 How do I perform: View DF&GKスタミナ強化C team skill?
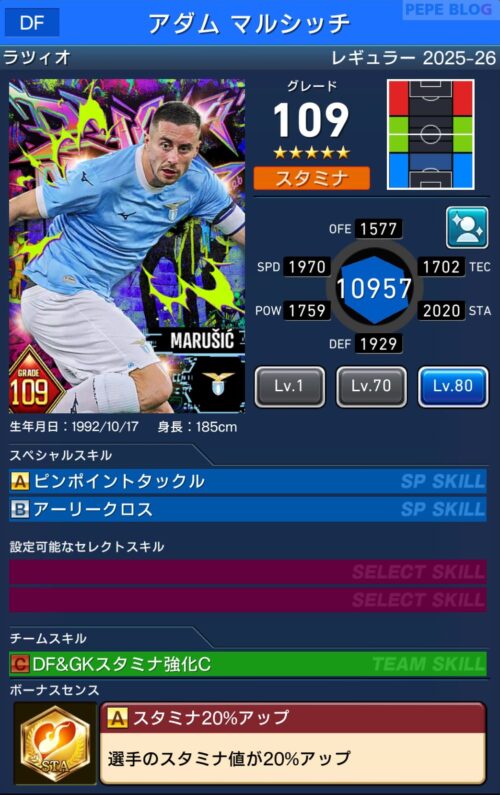click(248, 664)
